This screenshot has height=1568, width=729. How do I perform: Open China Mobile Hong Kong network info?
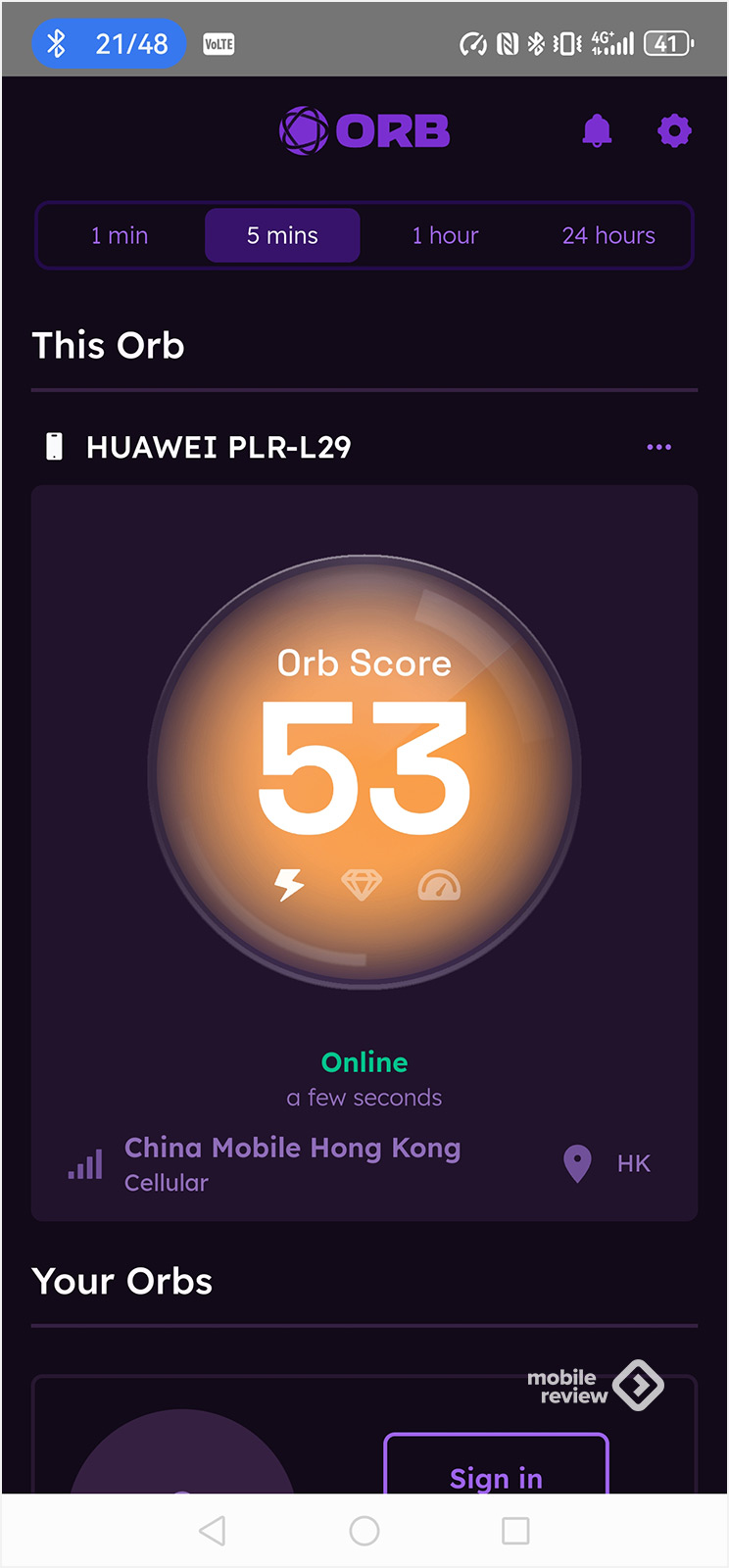click(x=292, y=1162)
